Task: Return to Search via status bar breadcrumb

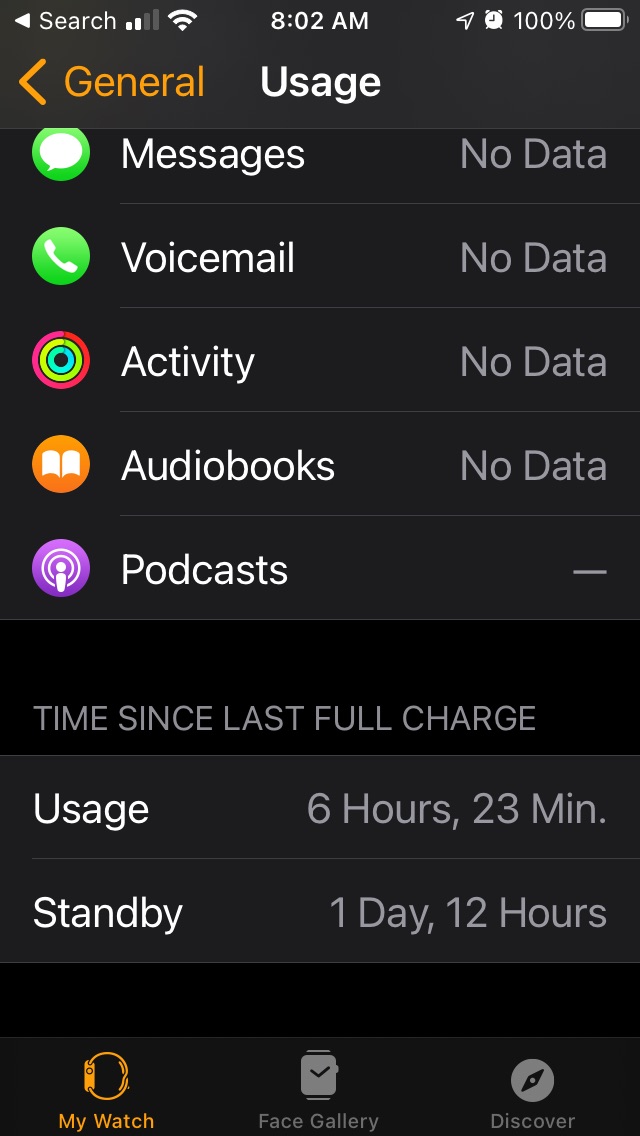Action: pyautogui.click(x=65, y=21)
